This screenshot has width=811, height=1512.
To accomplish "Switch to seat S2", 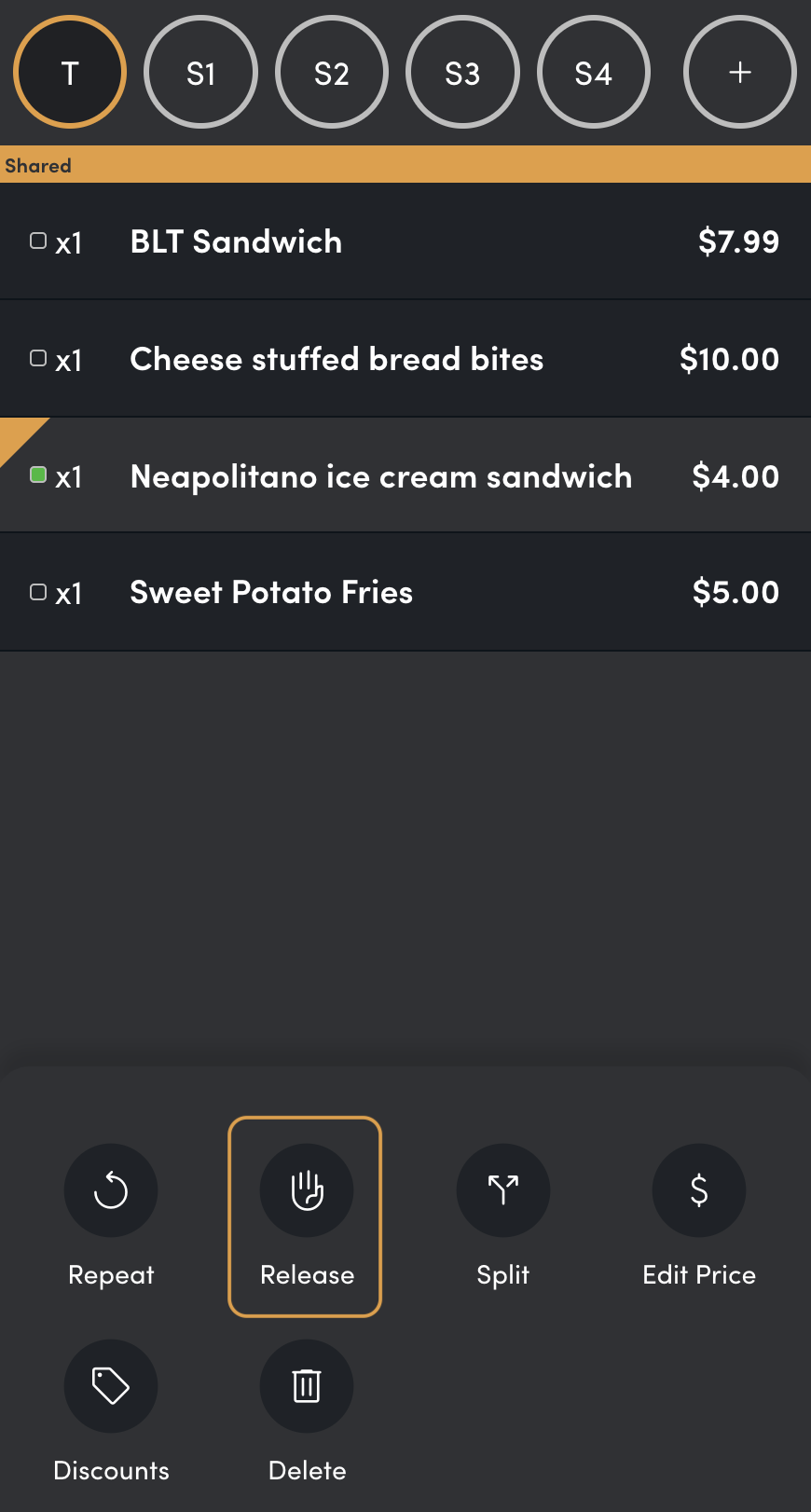I will click(x=332, y=72).
